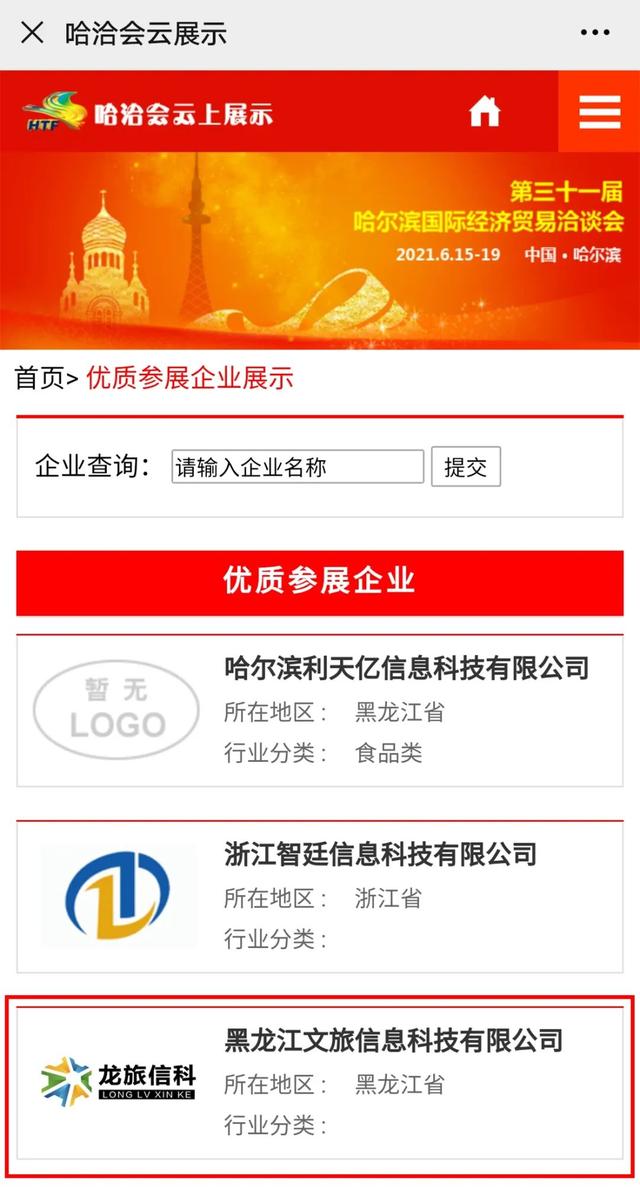This screenshot has width=640, height=1195.
Task: Open 浙江智廷信息科技有限公司 company card
Action: point(380,854)
